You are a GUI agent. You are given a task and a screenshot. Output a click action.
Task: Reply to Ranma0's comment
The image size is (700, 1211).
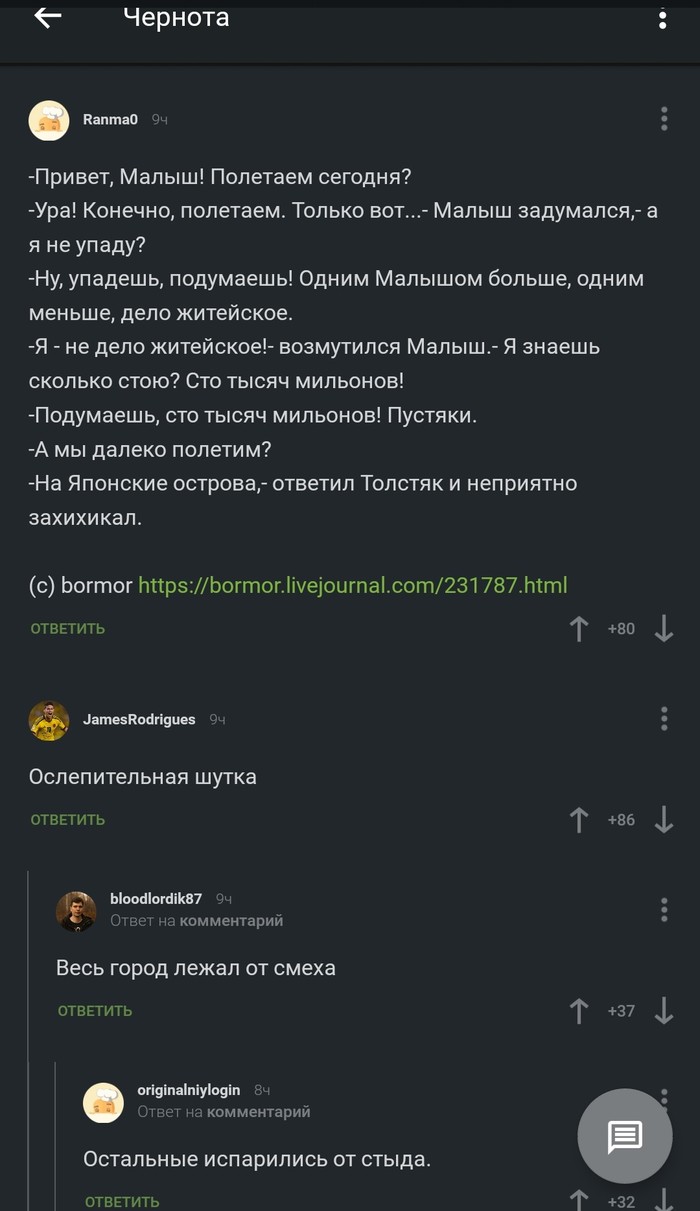[68, 629]
